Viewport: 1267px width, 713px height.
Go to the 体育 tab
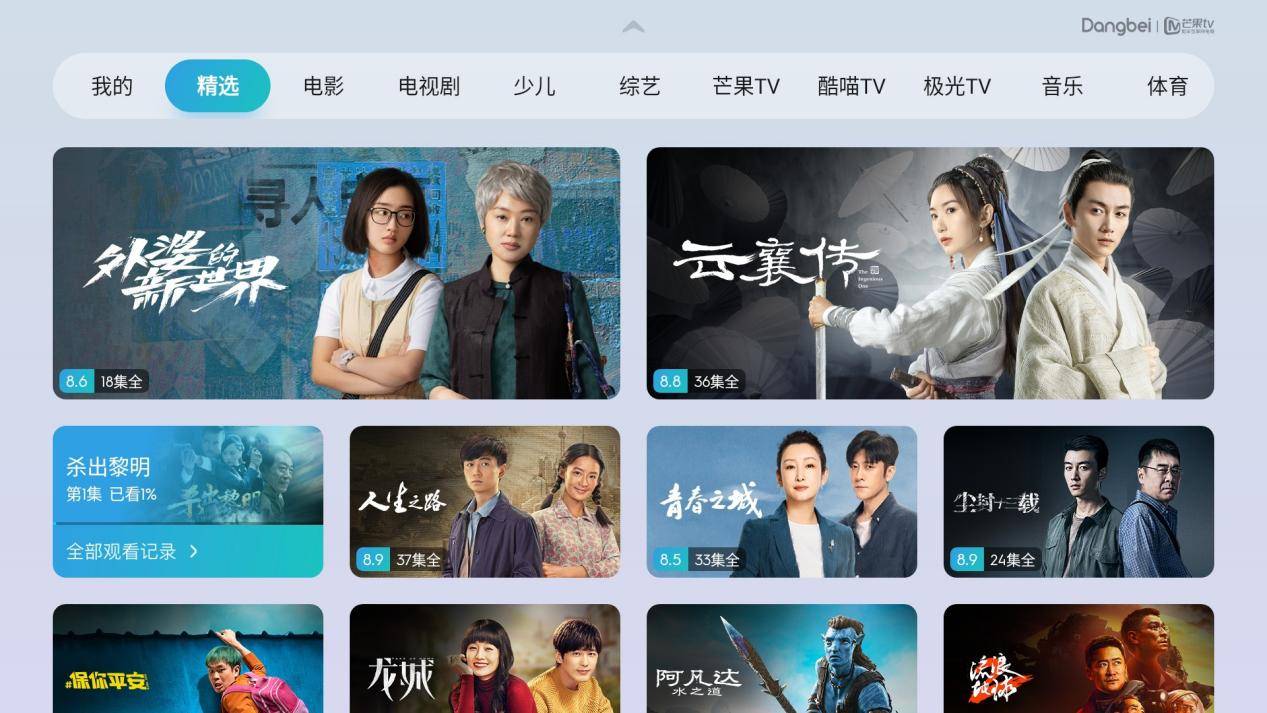[x=1167, y=86]
